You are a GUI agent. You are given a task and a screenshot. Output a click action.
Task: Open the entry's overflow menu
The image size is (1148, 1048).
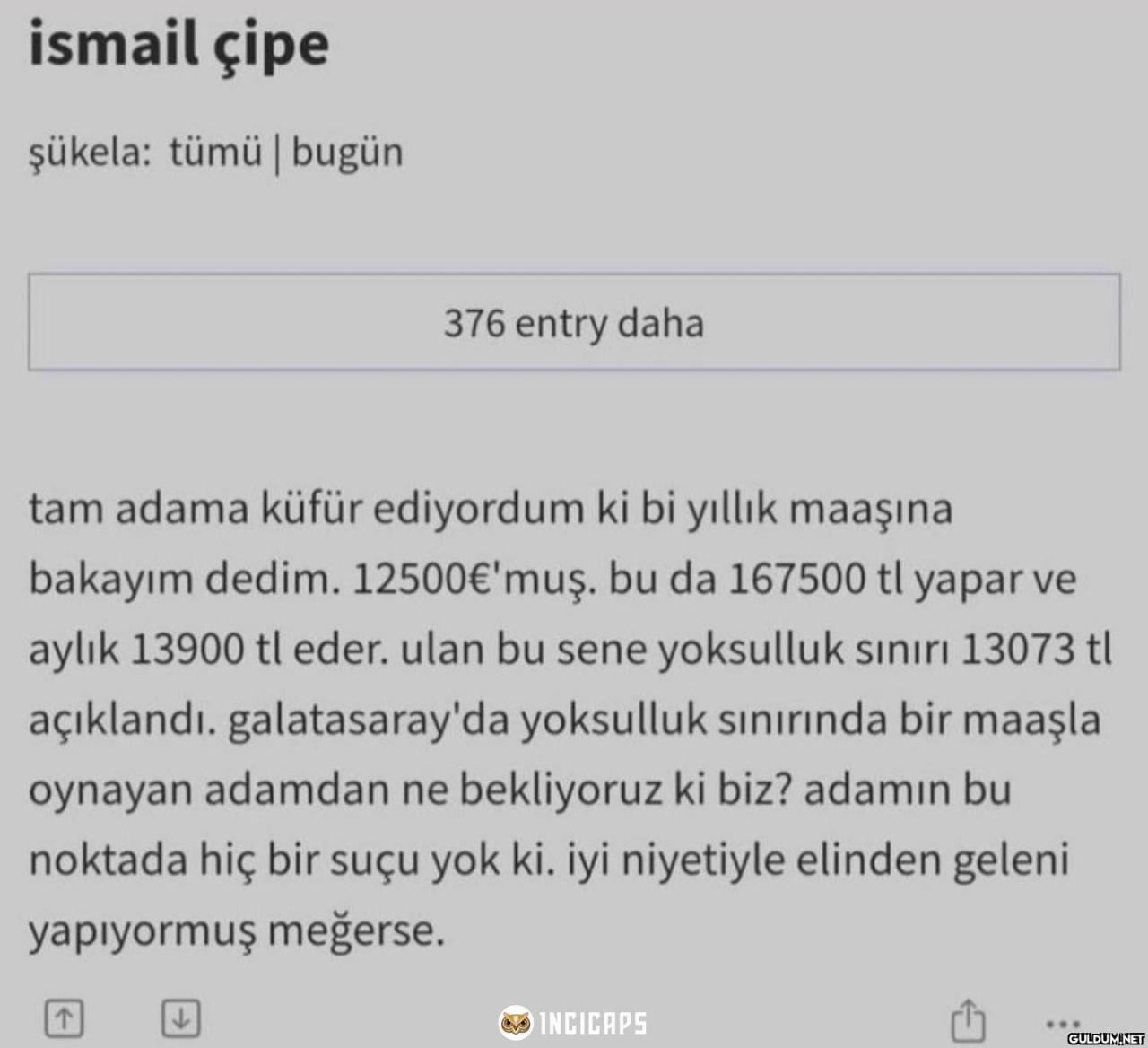1064,1022
